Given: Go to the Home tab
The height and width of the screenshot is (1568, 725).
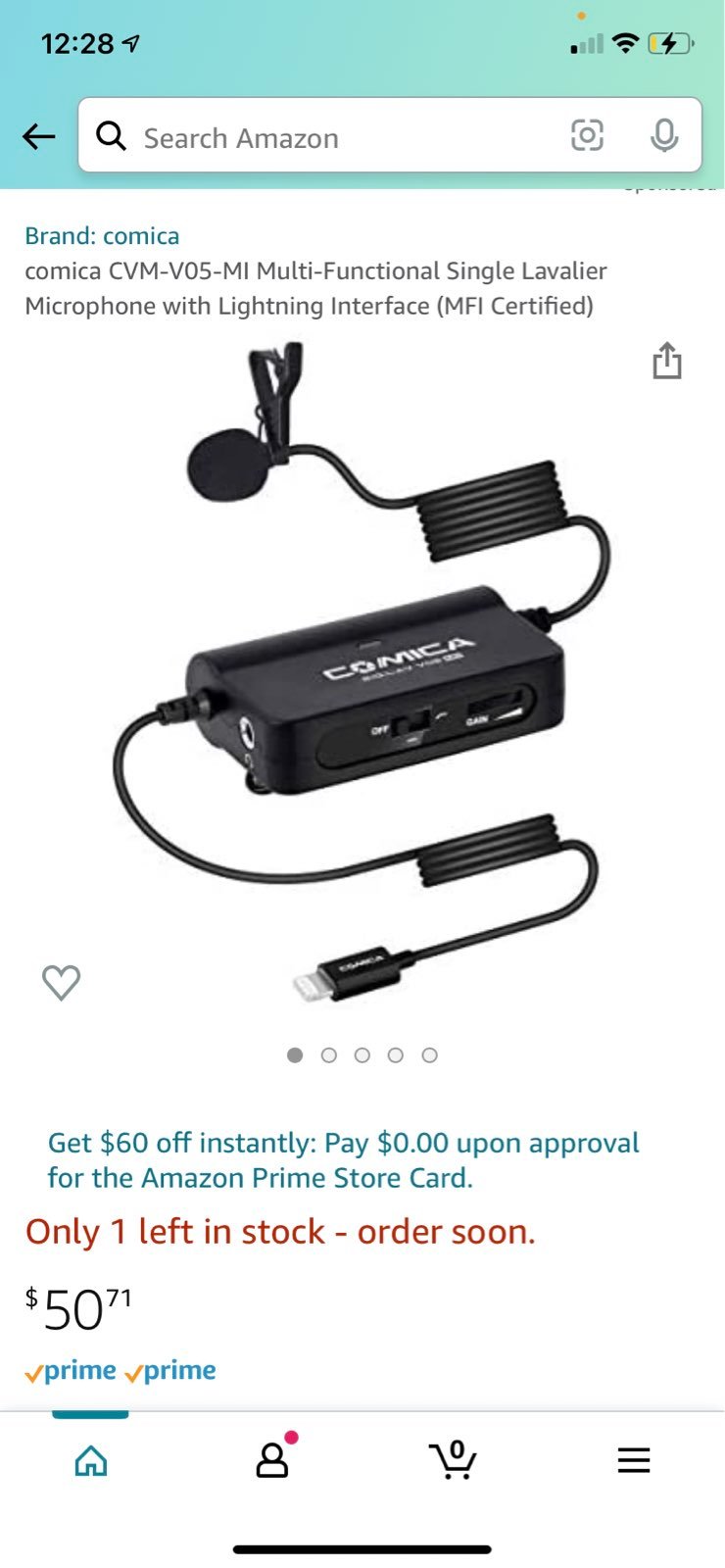Looking at the screenshot, I should pos(91,1460).
